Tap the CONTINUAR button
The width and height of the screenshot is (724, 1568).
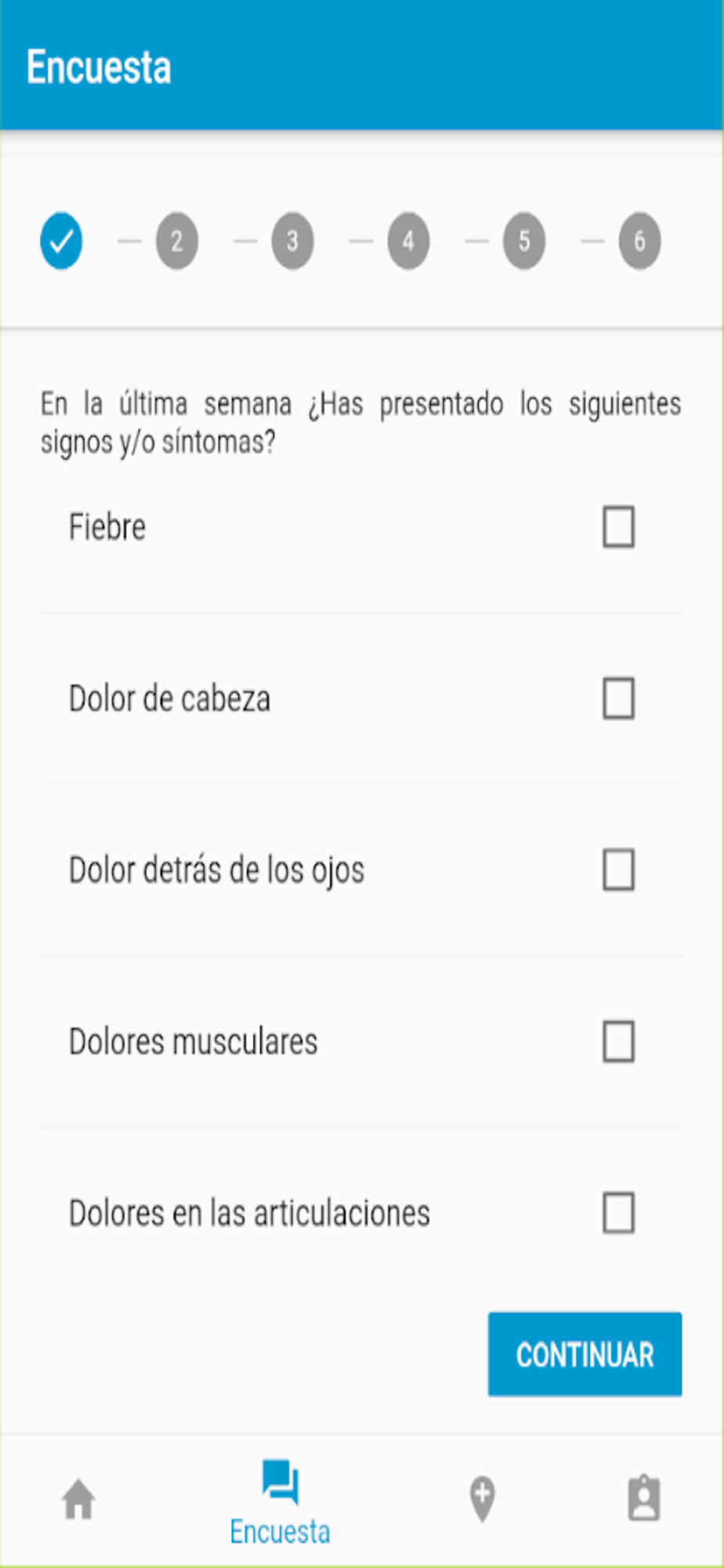(x=585, y=1354)
